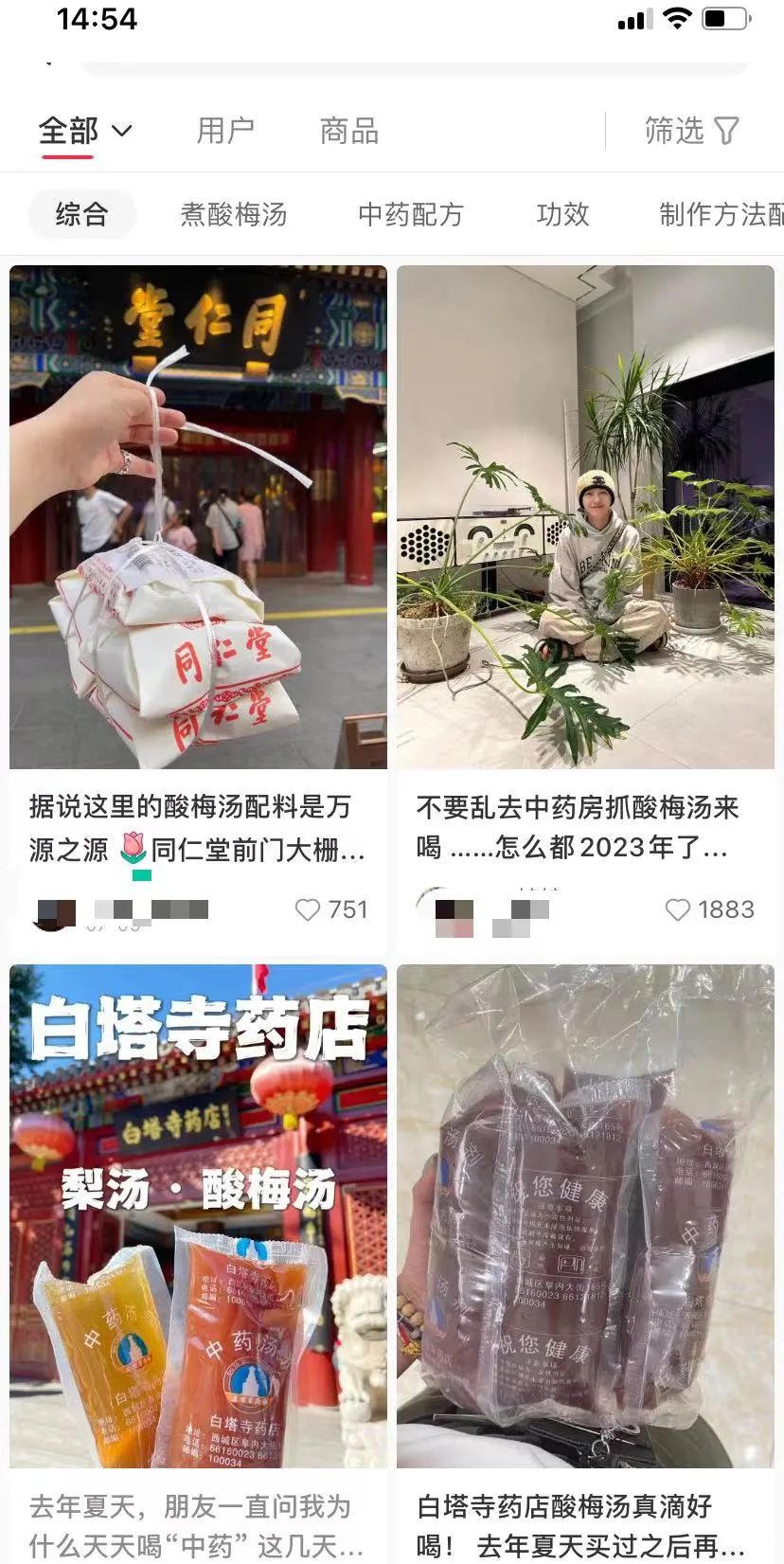Toggle the 中药配方 filter chip

[409, 215]
